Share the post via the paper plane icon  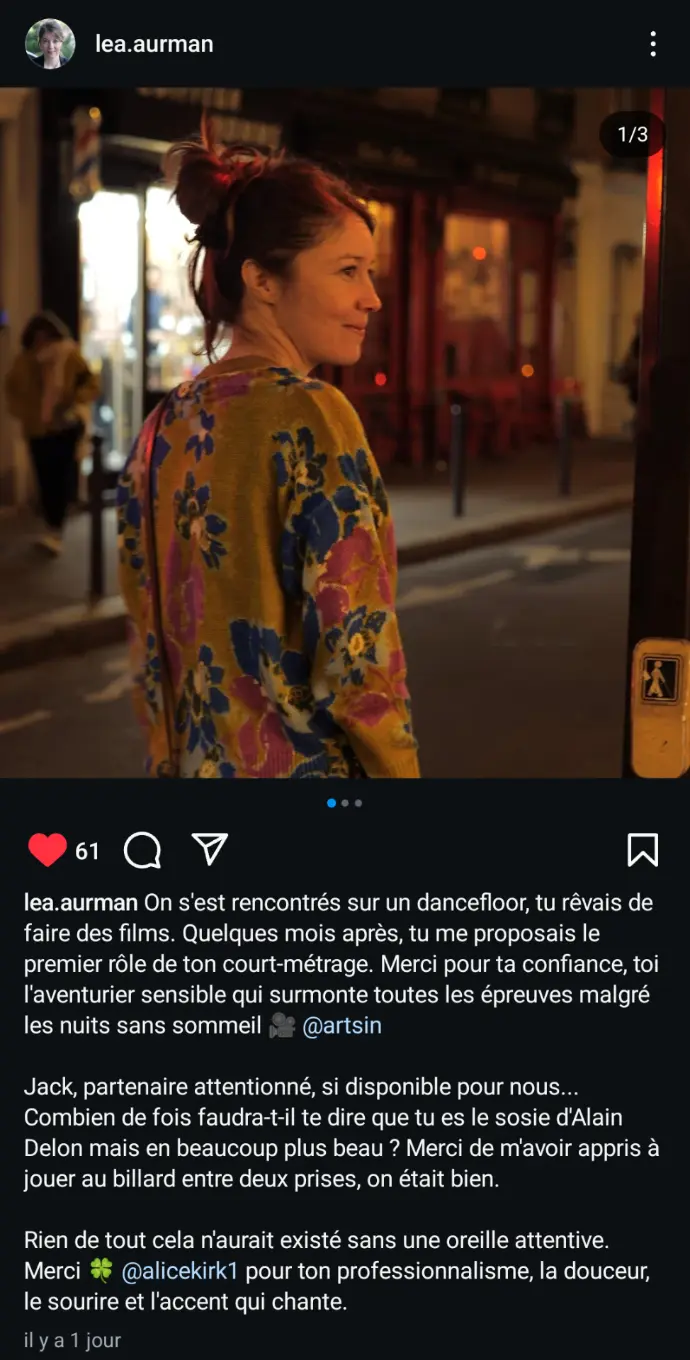click(x=209, y=849)
